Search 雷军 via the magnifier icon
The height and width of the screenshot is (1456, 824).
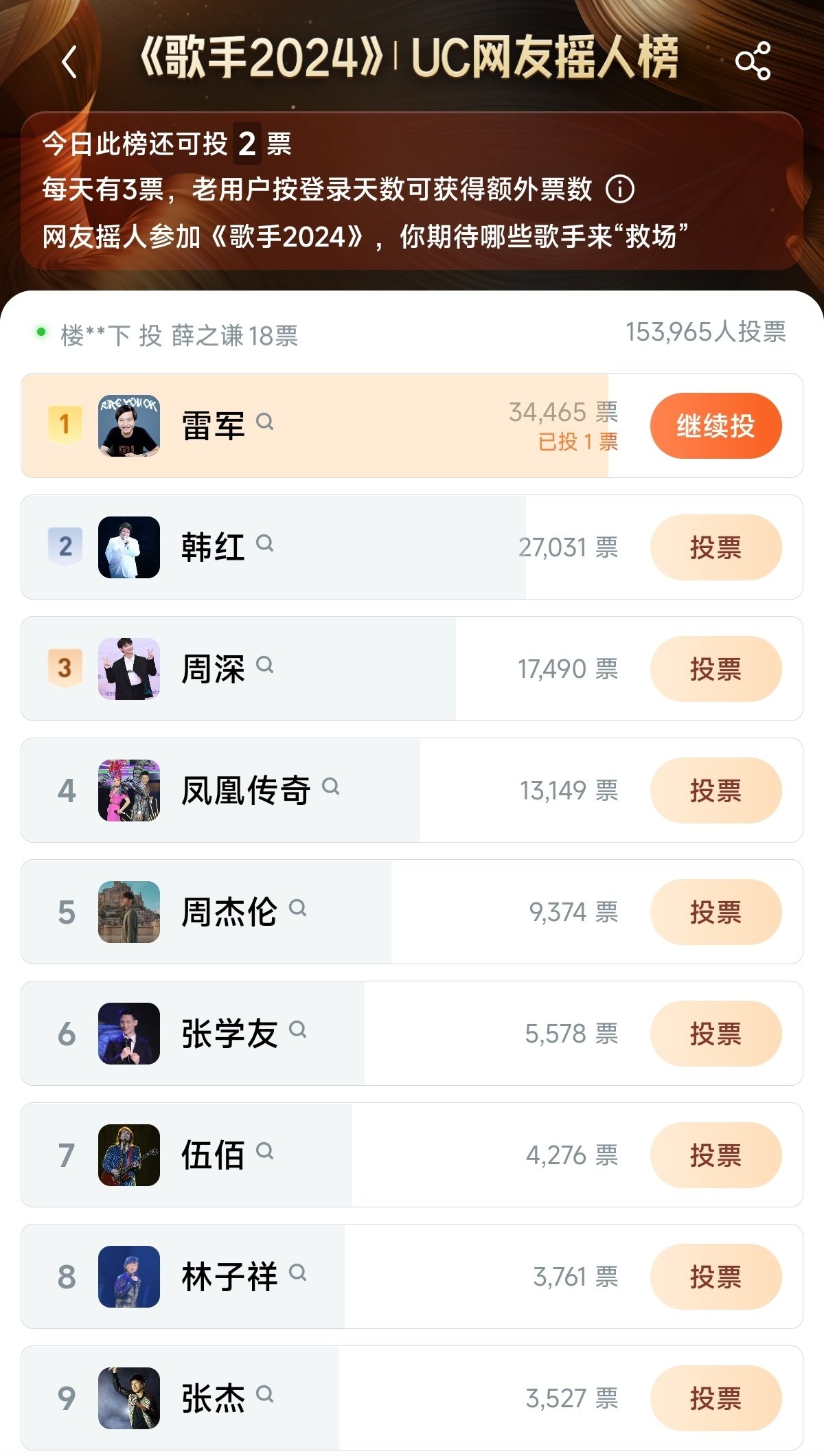(x=264, y=421)
